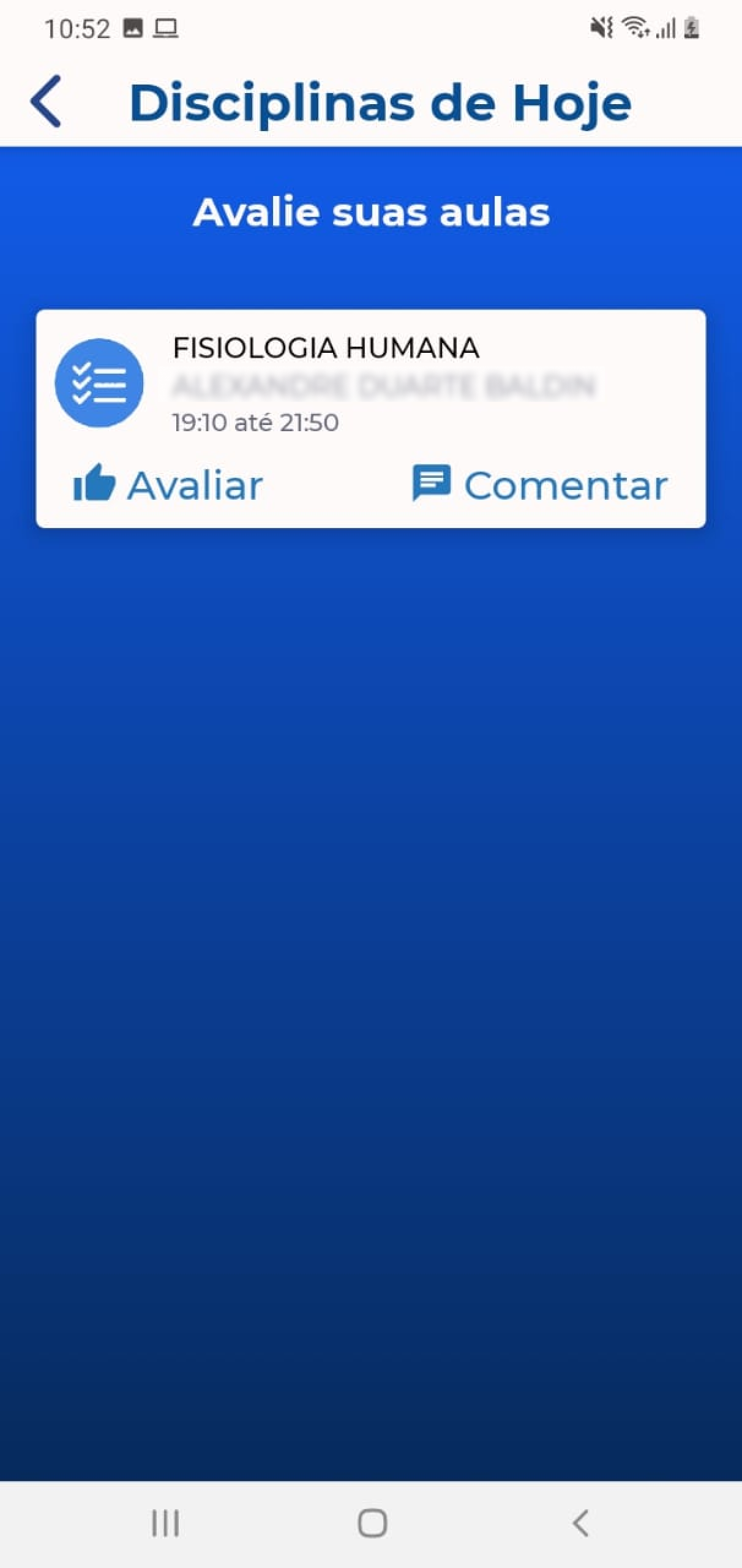The width and height of the screenshot is (742, 1568).
Task: Go to the phone home screen
Action: [372, 1523]
